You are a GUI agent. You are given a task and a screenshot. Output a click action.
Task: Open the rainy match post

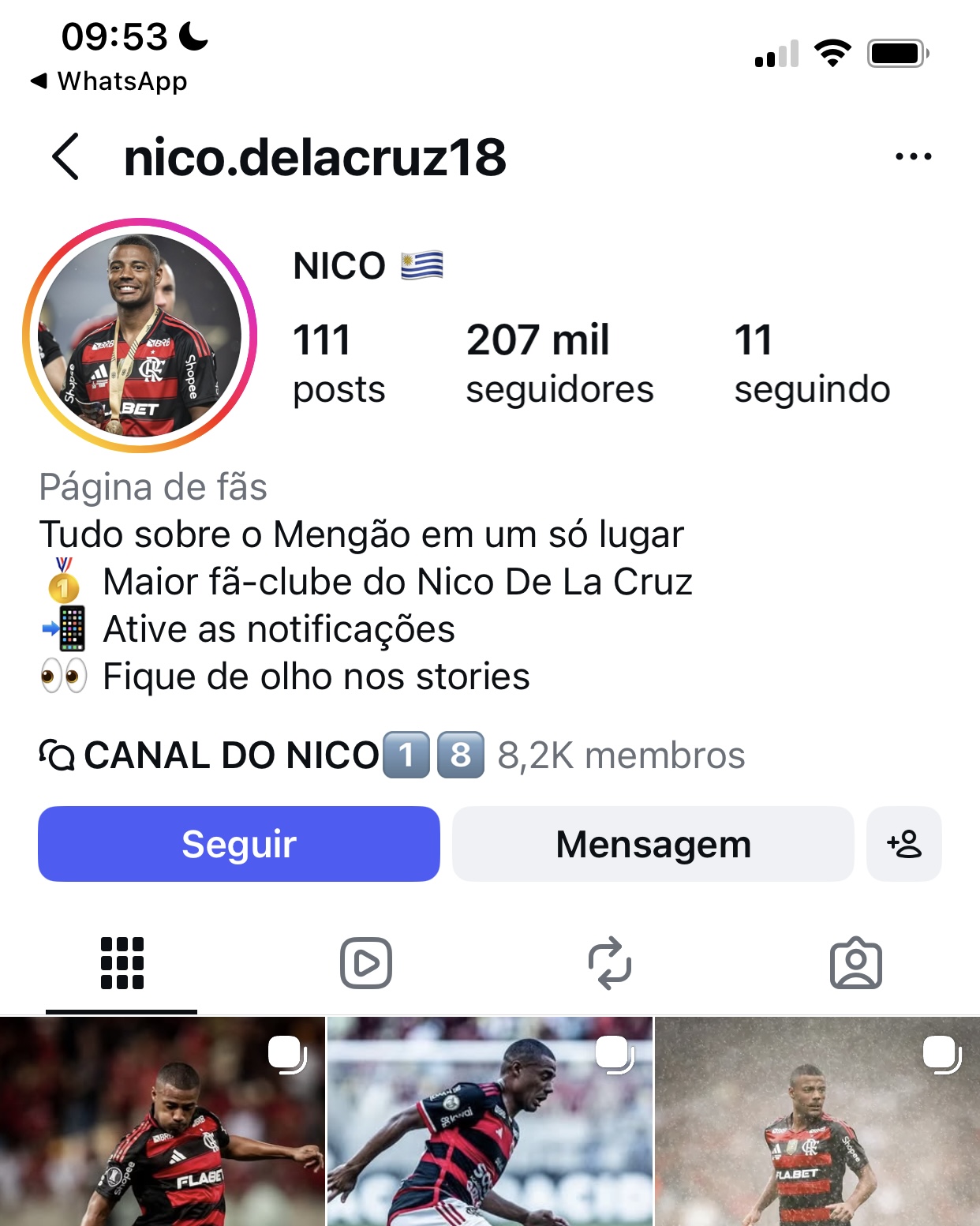(x=817, y=1121)
